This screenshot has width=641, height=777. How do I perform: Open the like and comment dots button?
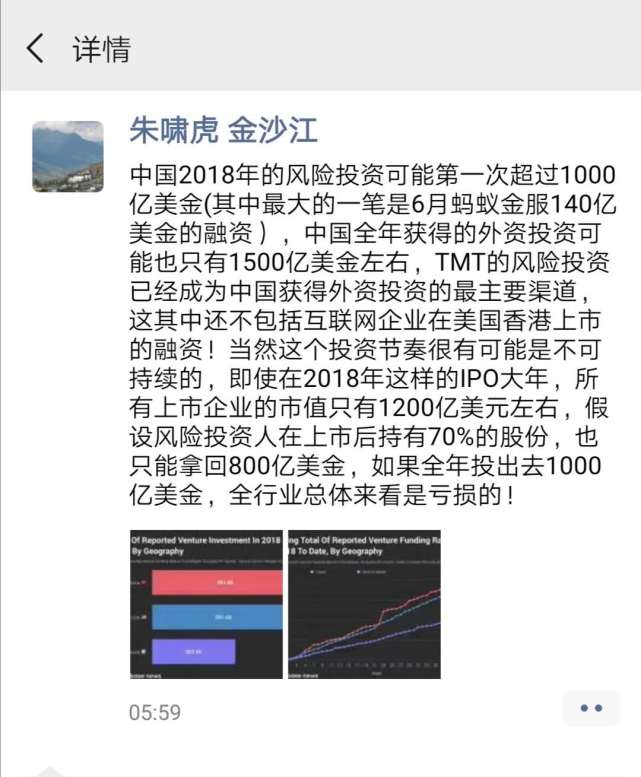coord(591,709)
